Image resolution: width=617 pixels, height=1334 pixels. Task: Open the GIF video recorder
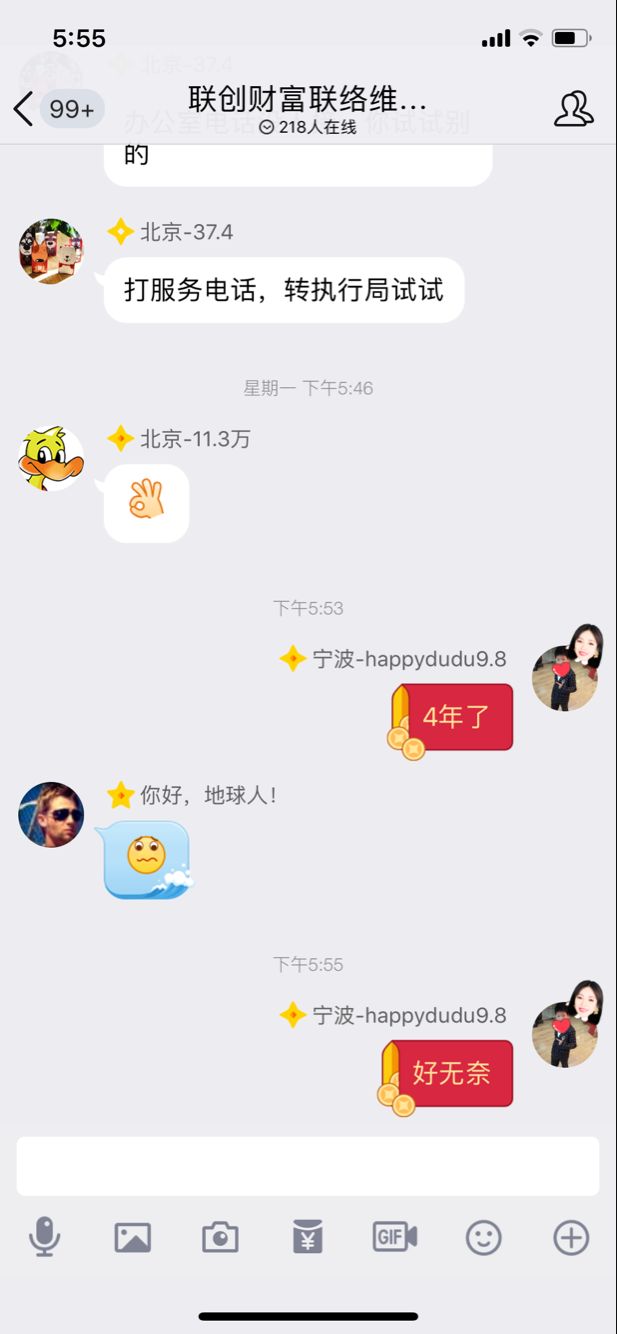(394, 1238)
